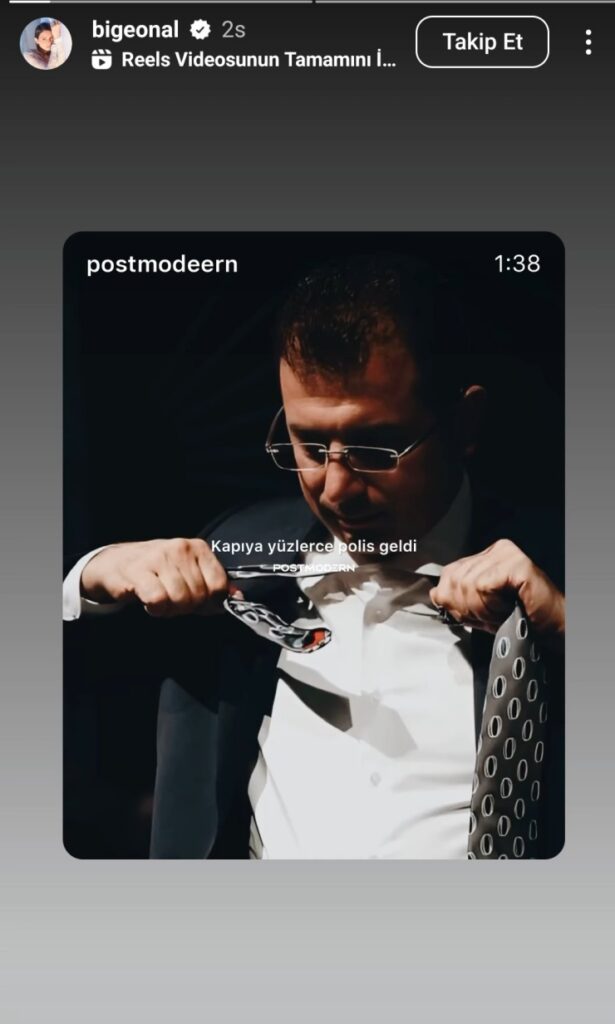Open the shared postmodeern reel

click(313, 545)
